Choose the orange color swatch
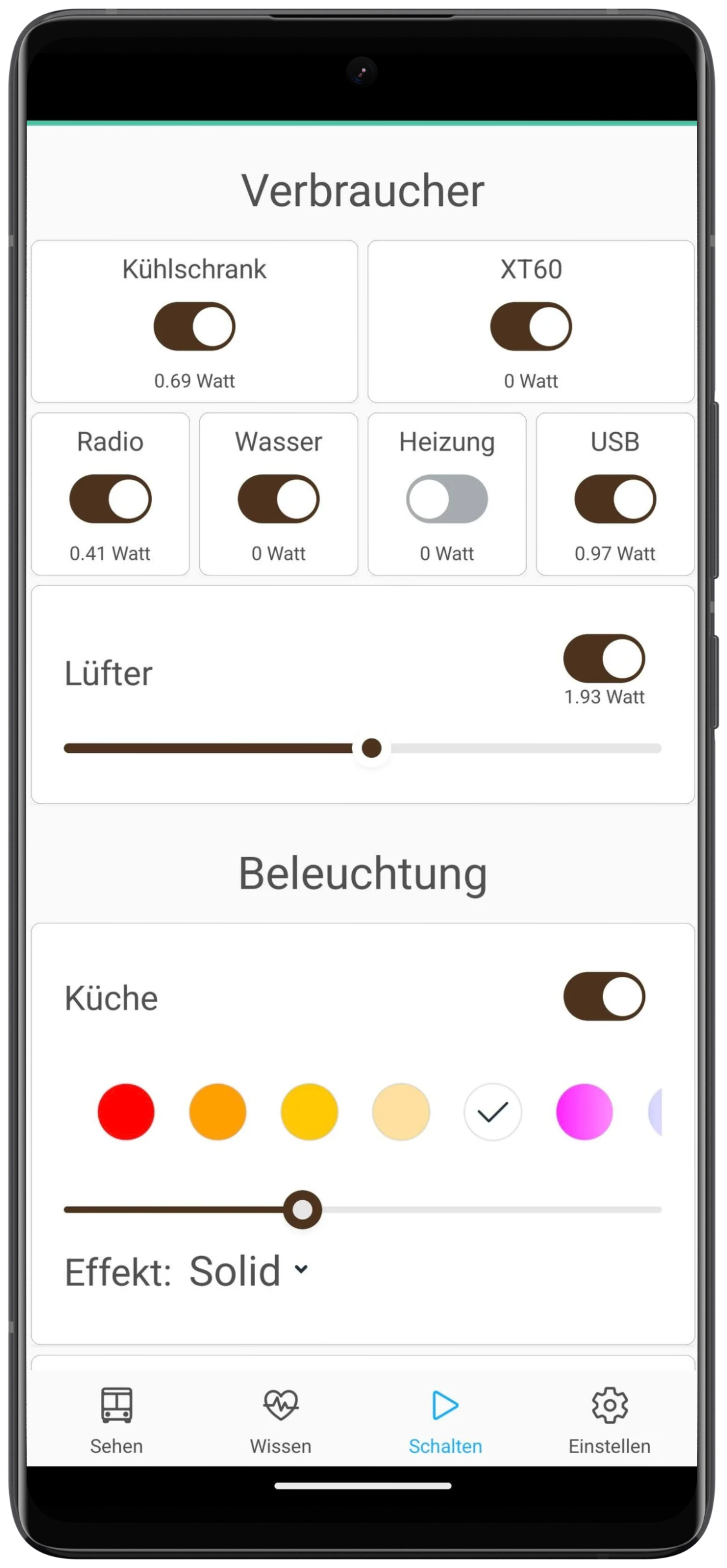Viewport: 727px width, 1568px height. click(217, 1111)
